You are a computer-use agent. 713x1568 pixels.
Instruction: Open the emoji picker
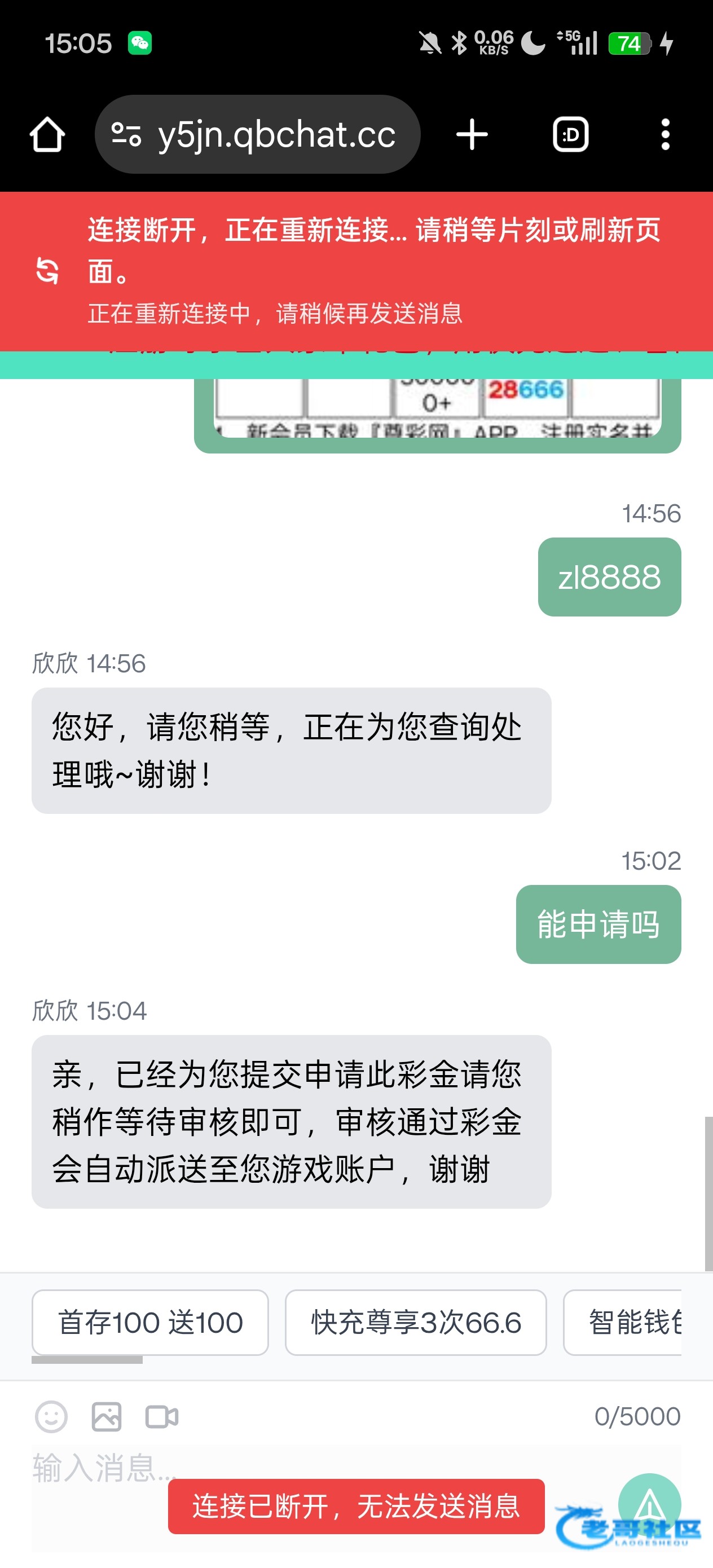51,1417
